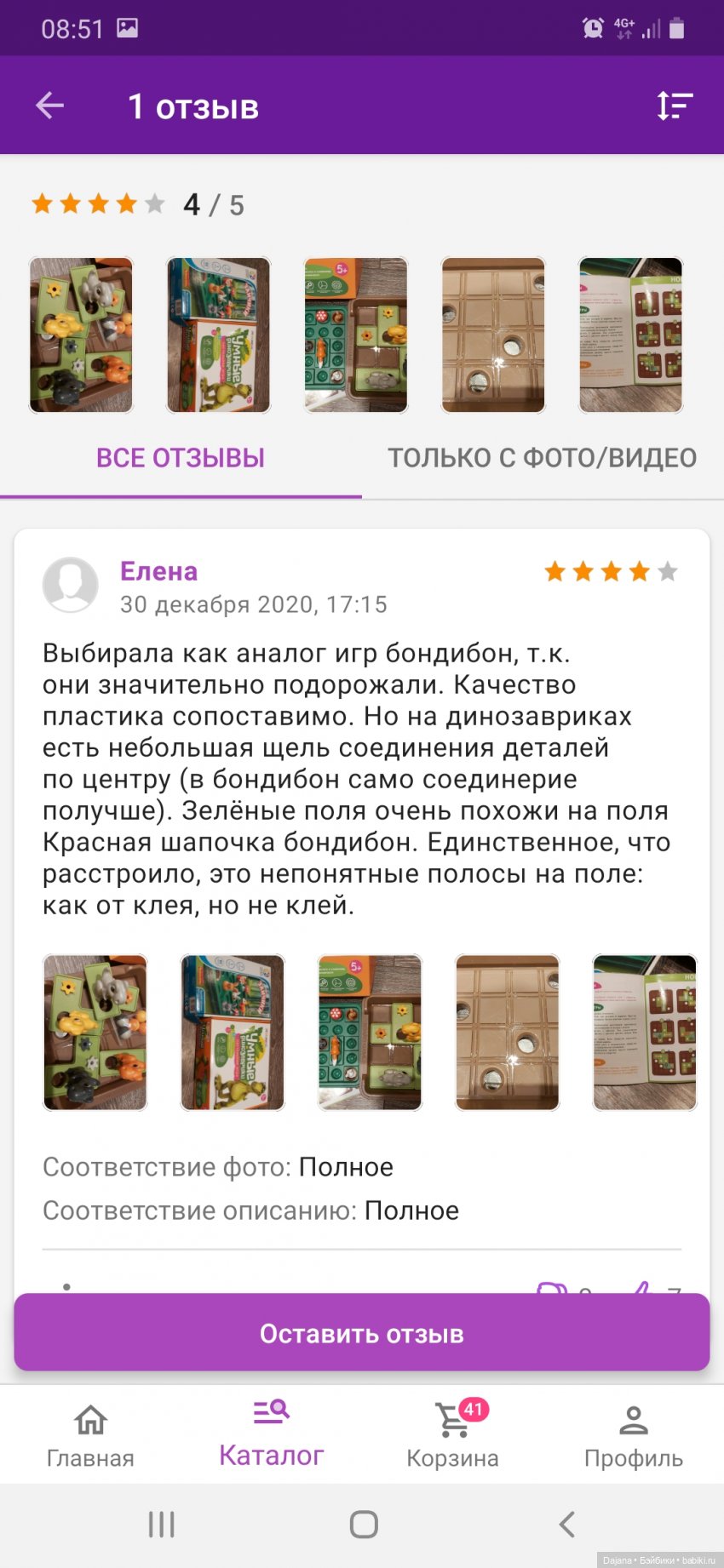
Task: Open the Главная tab
Action: click(x=90, y=1436)
